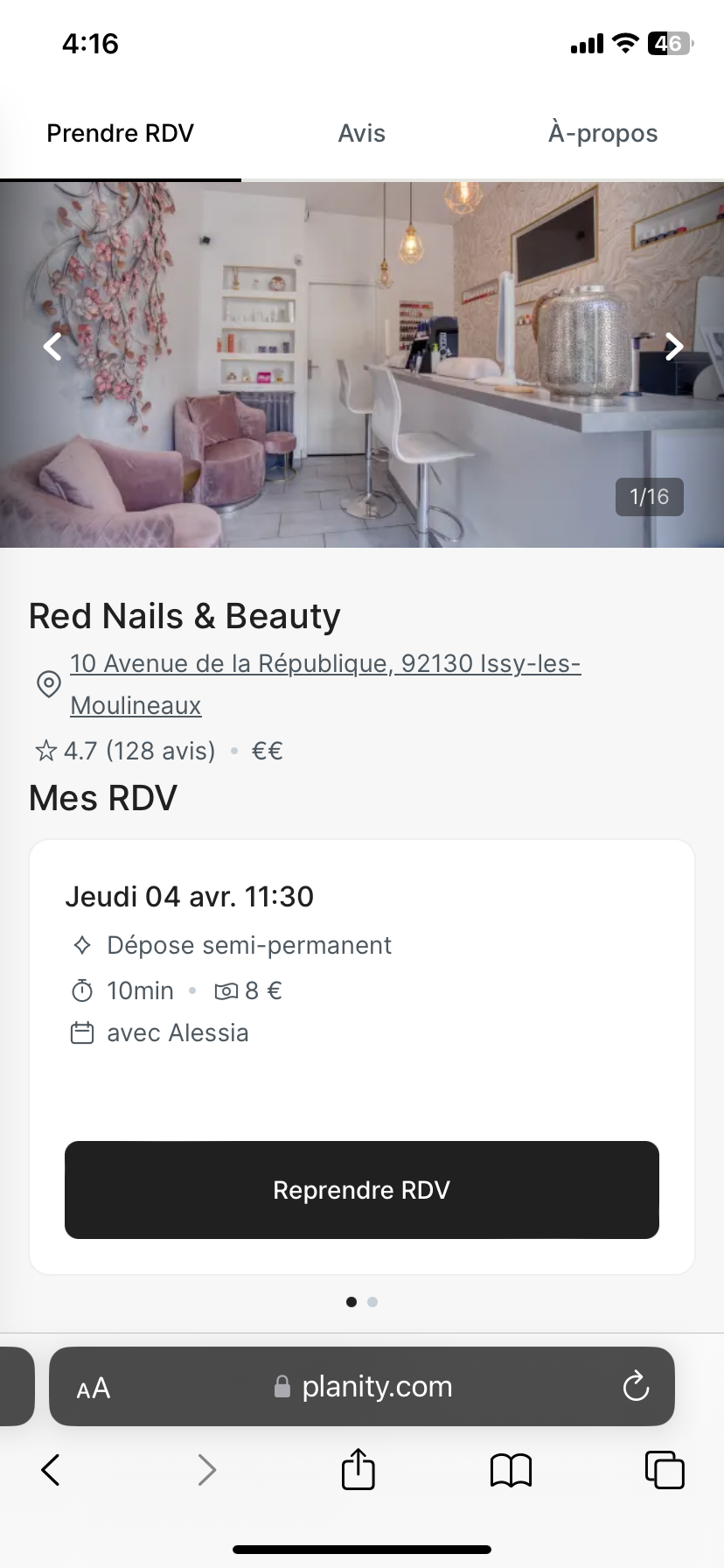Select the Prendre RDV tab
This screenshot has height=1568, width=724.
pyautogui.click(x=120, y=133)
